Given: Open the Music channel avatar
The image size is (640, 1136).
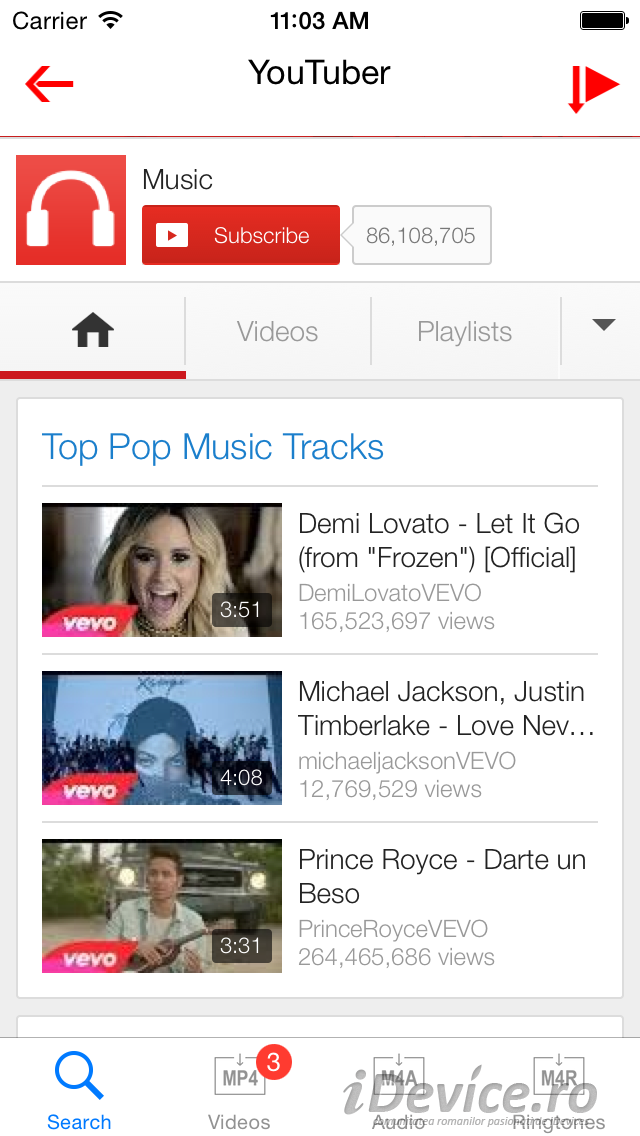Looking at the screenshot, I should pos(71,210).
